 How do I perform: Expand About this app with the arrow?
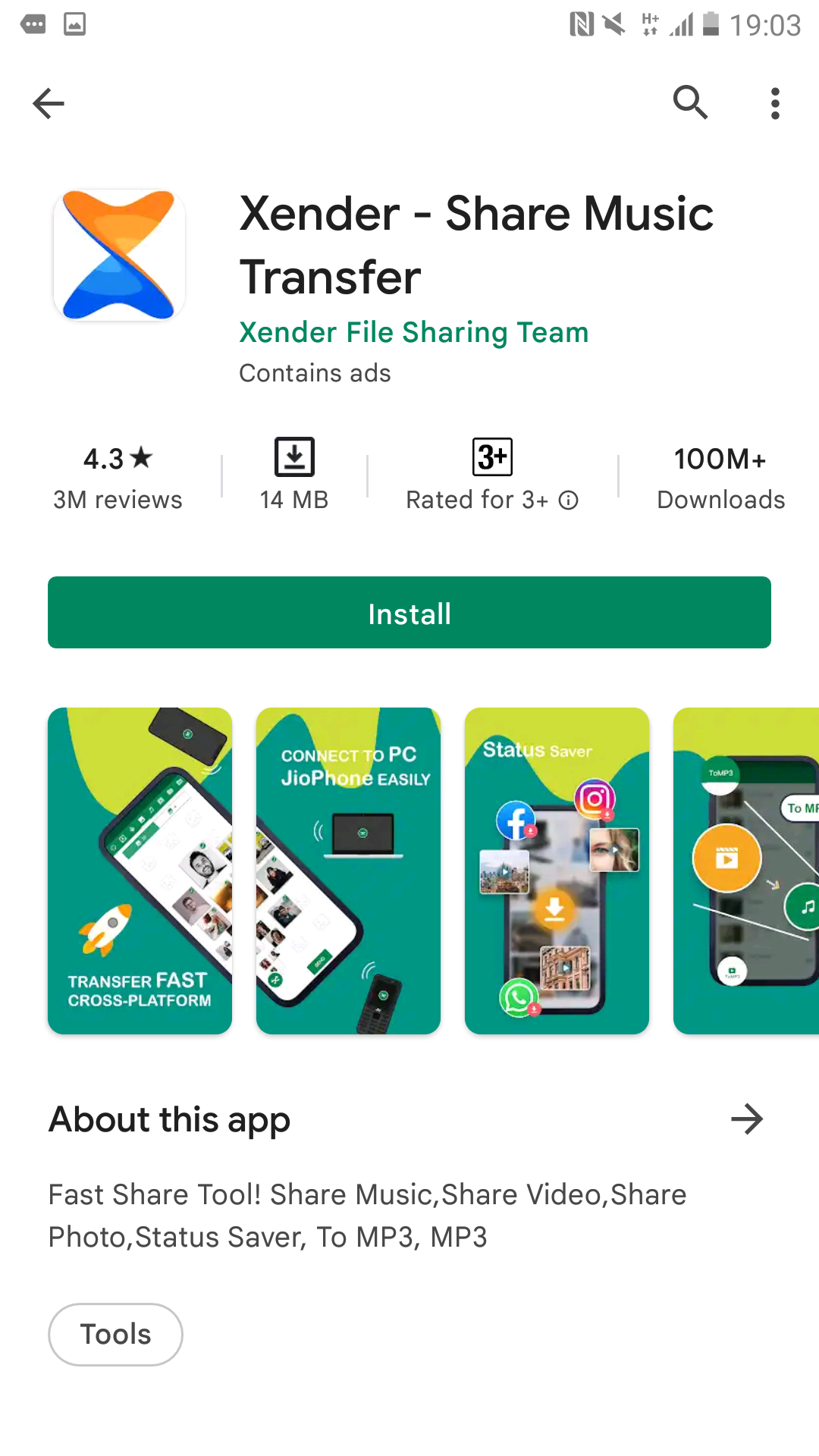click(x=747, y=1119)
